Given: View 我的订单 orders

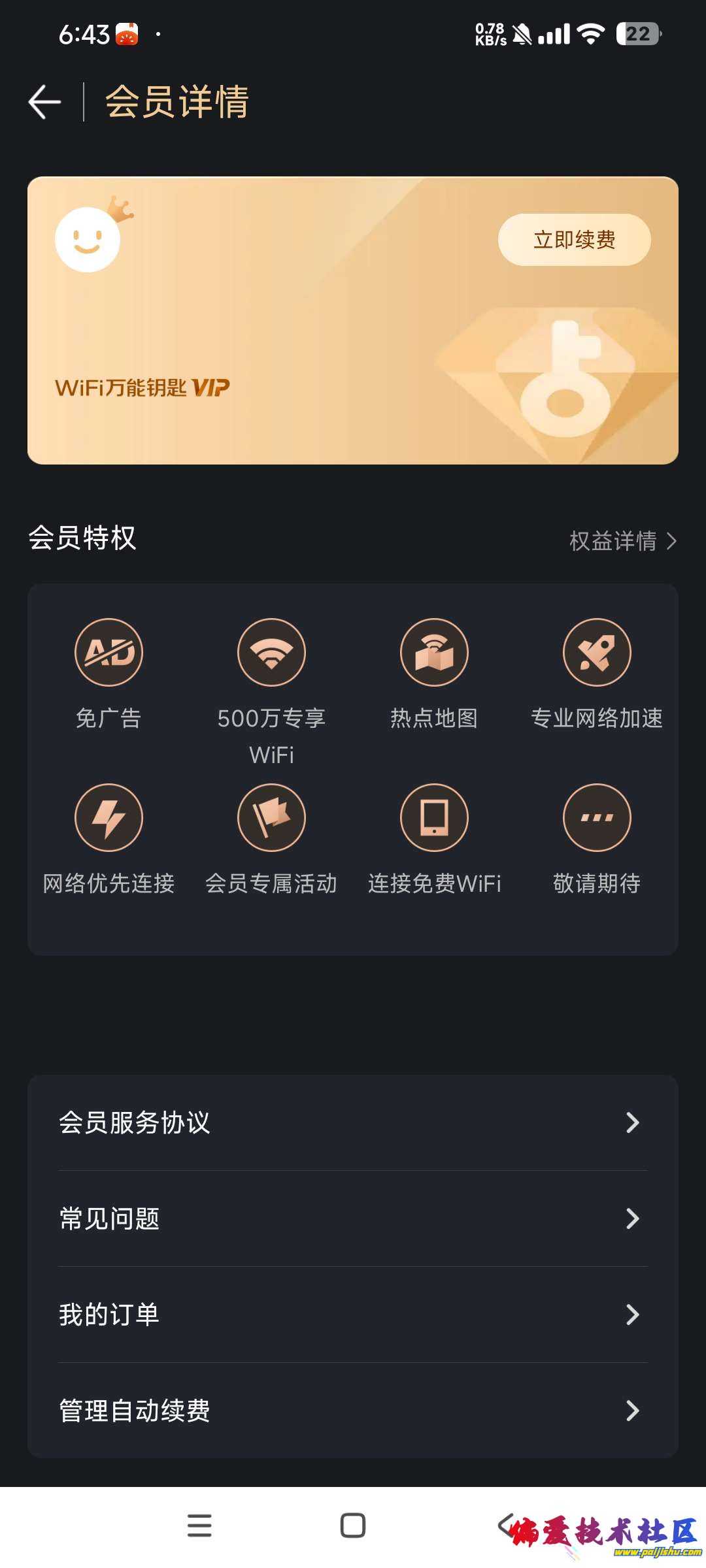Looking at the screenshot, I should (x=353, y=1315).
